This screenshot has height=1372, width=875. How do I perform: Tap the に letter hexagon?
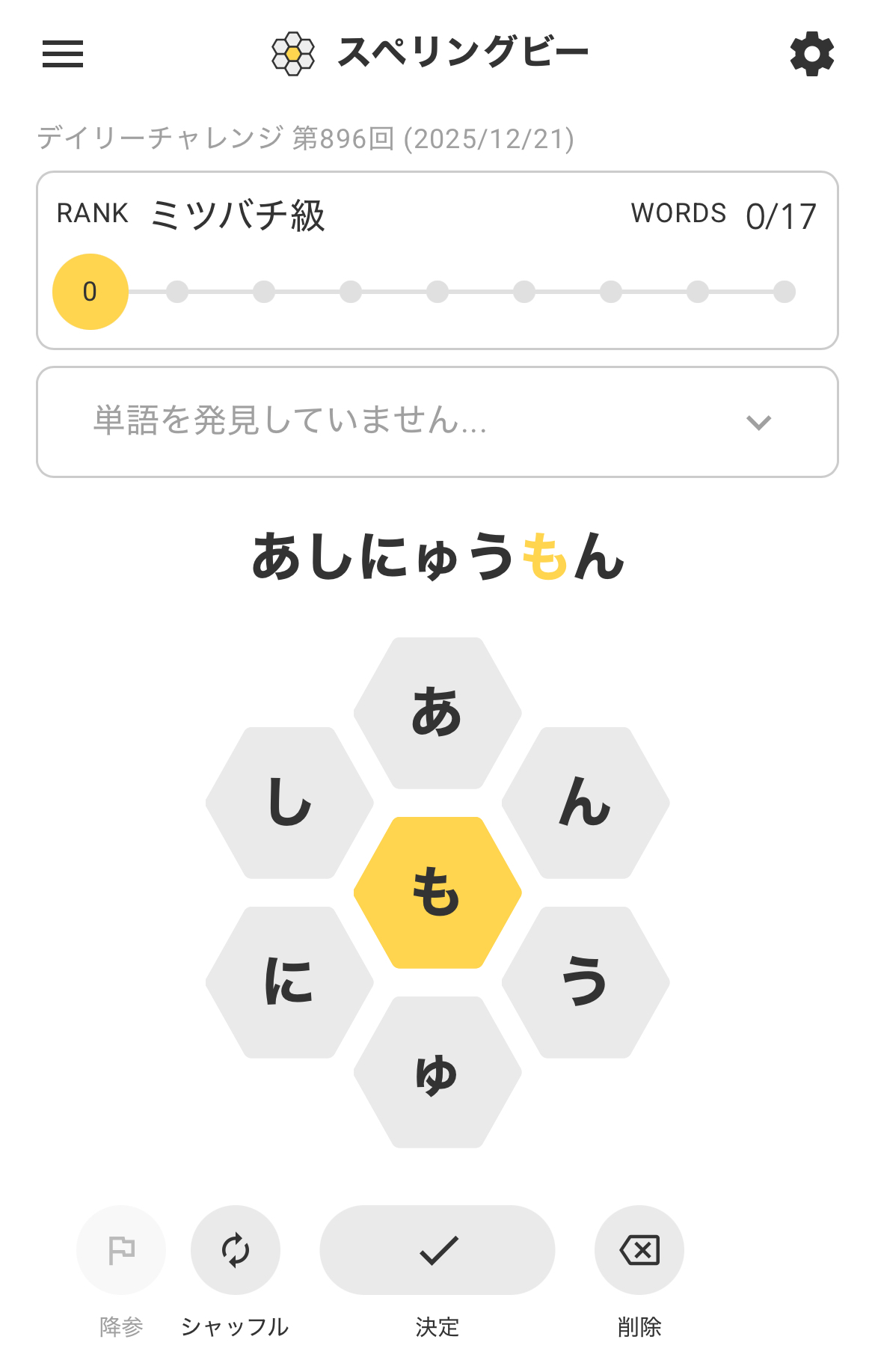coord(289,982)
